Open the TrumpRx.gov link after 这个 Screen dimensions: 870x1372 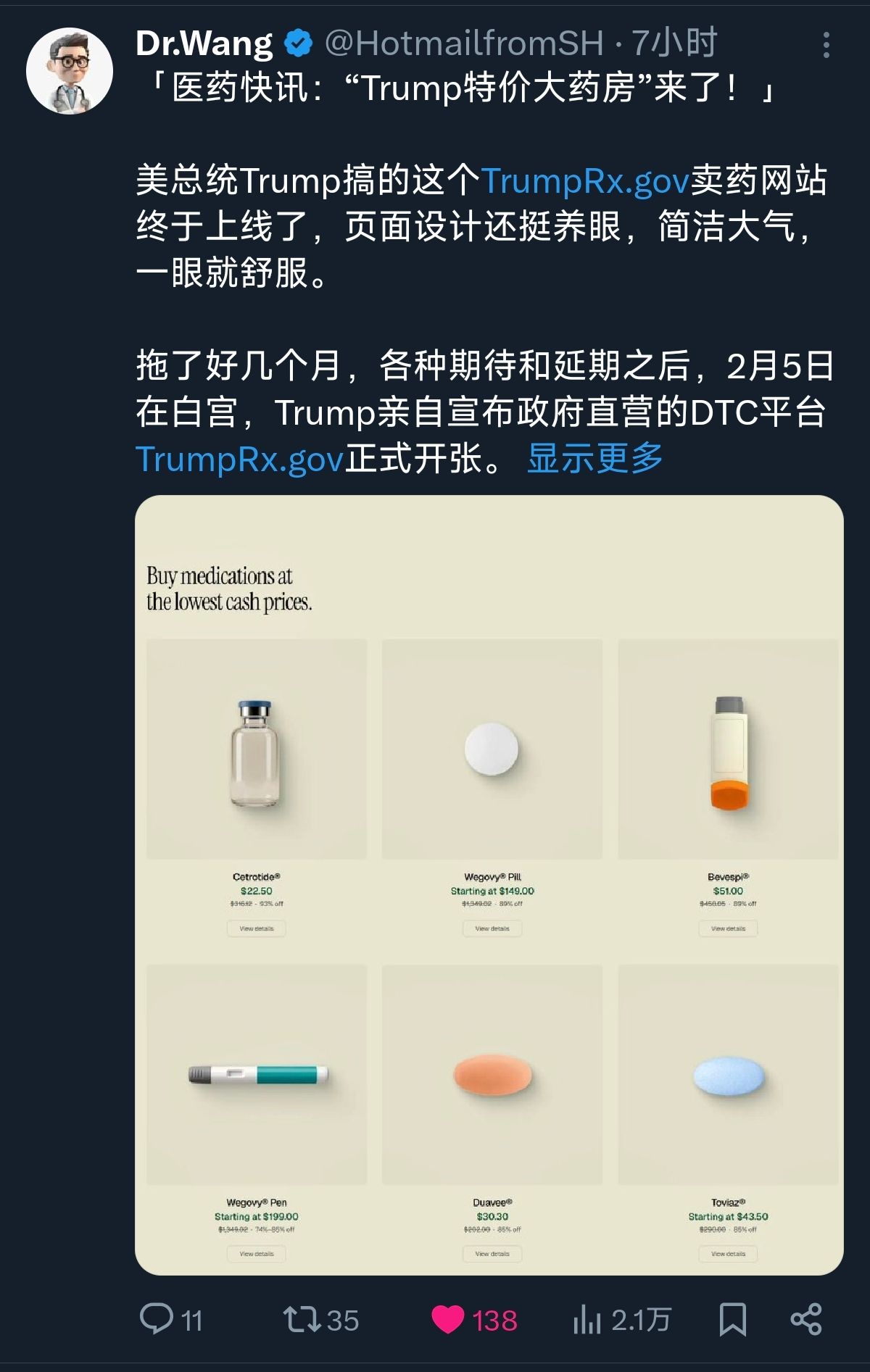coord(584,180)
